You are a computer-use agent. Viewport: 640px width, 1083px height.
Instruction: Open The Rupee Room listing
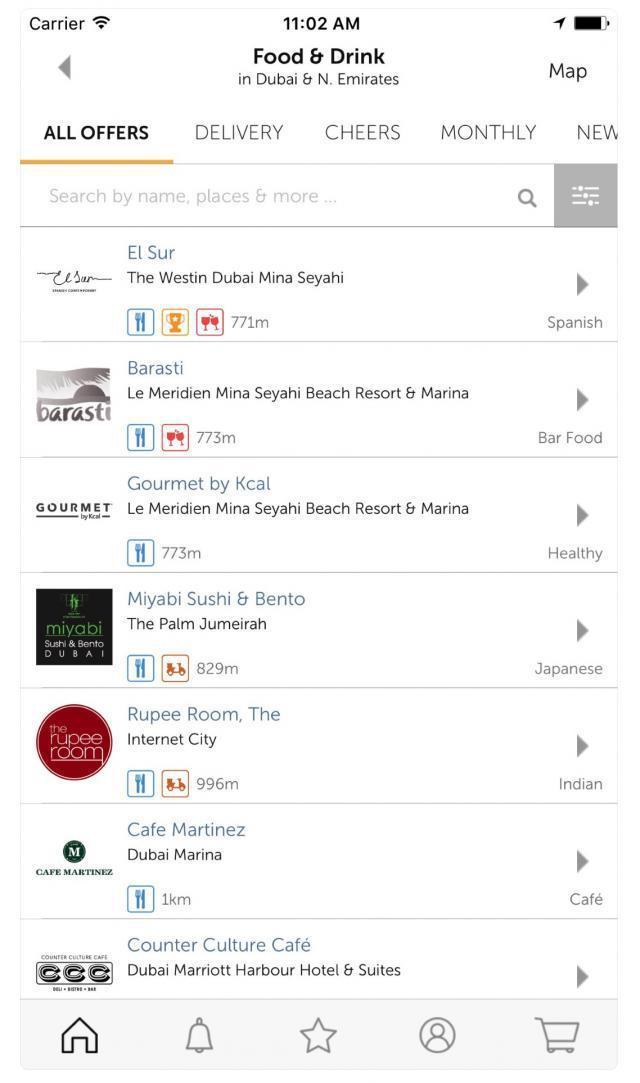[x=319, y=746]
